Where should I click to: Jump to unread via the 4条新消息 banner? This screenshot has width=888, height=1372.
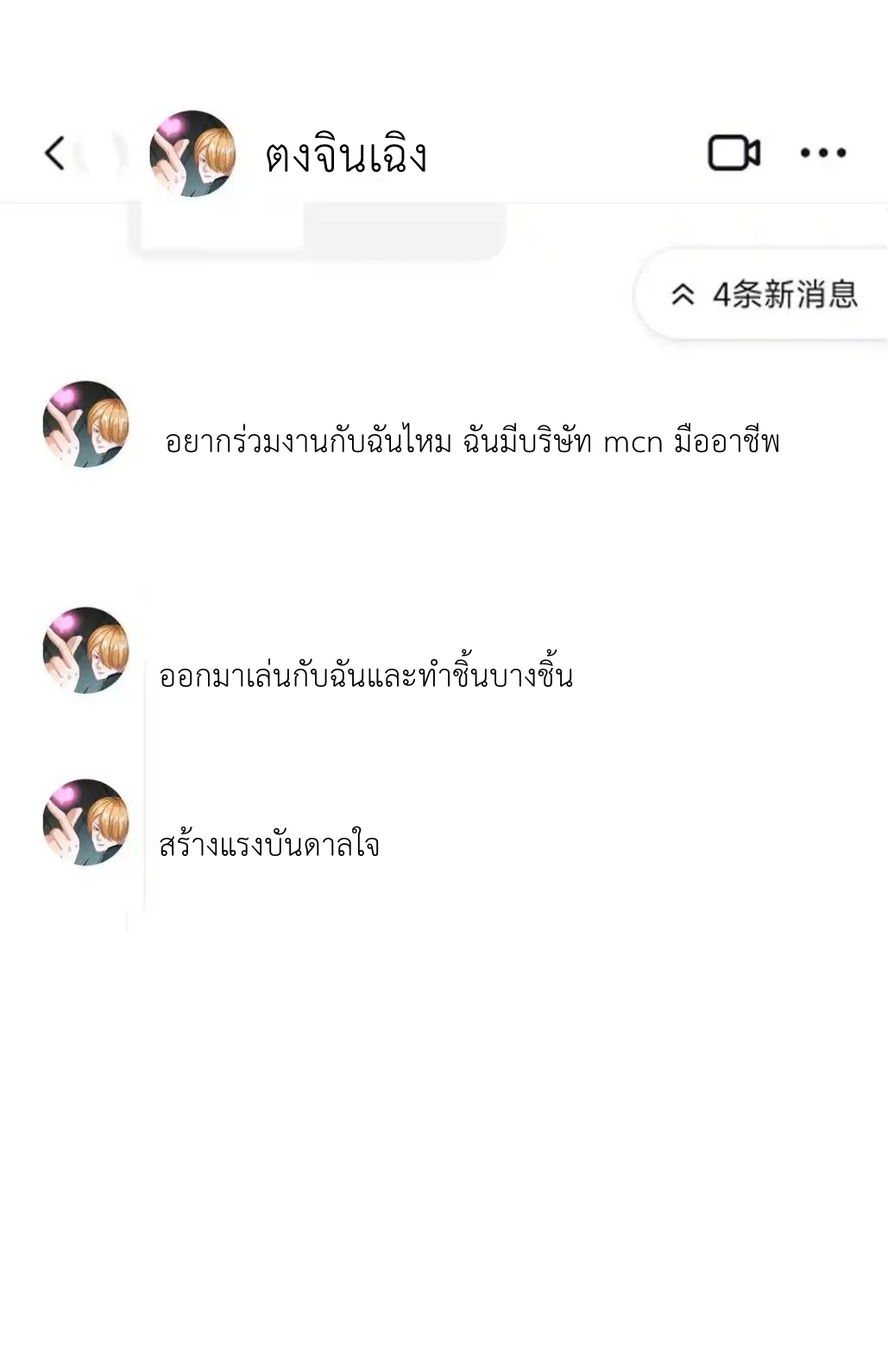[x=784, y=295]
